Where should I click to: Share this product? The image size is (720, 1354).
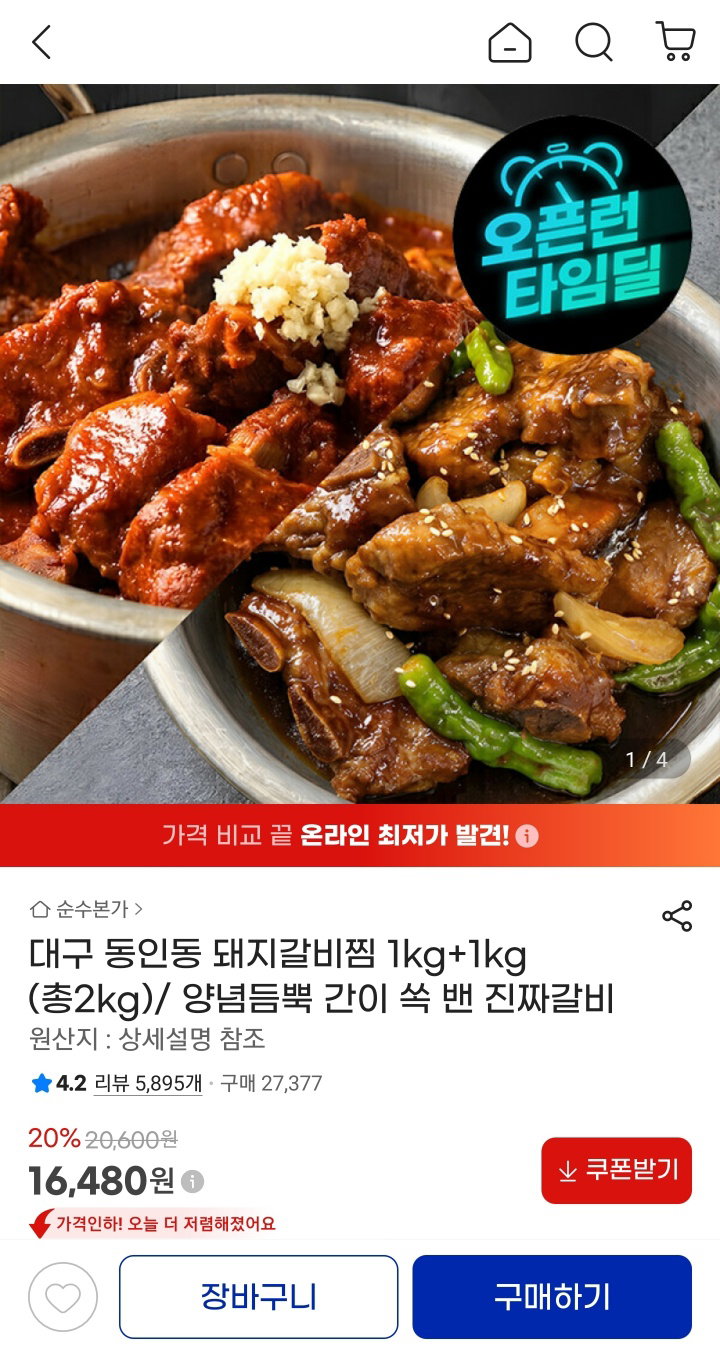pos(677,916)
